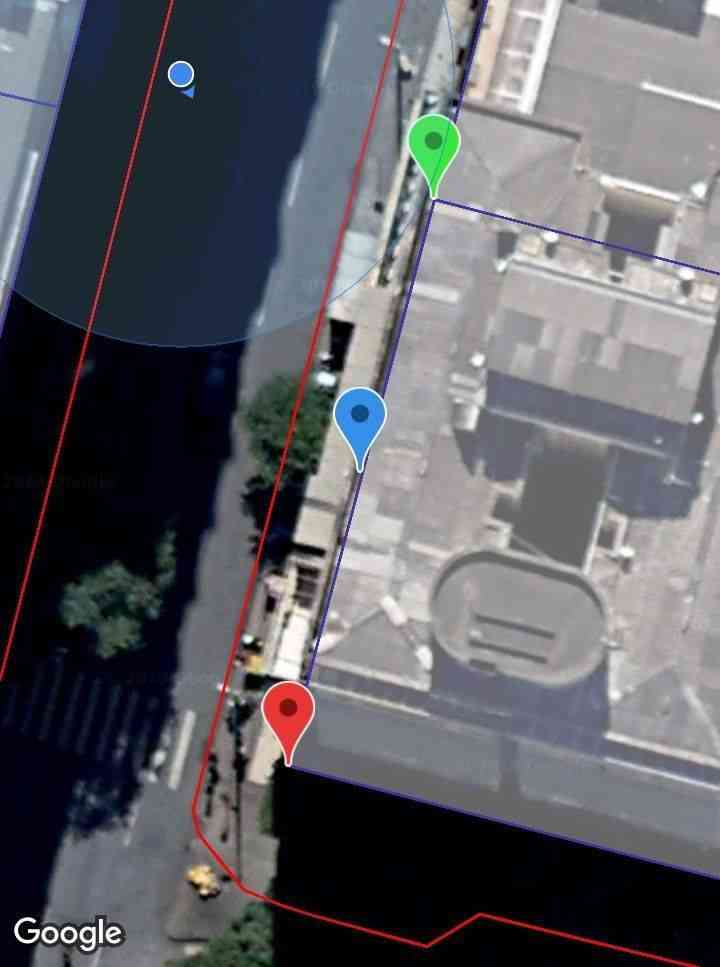Tap the green map marker
The image size is (720, 967).
pos(434,147)
